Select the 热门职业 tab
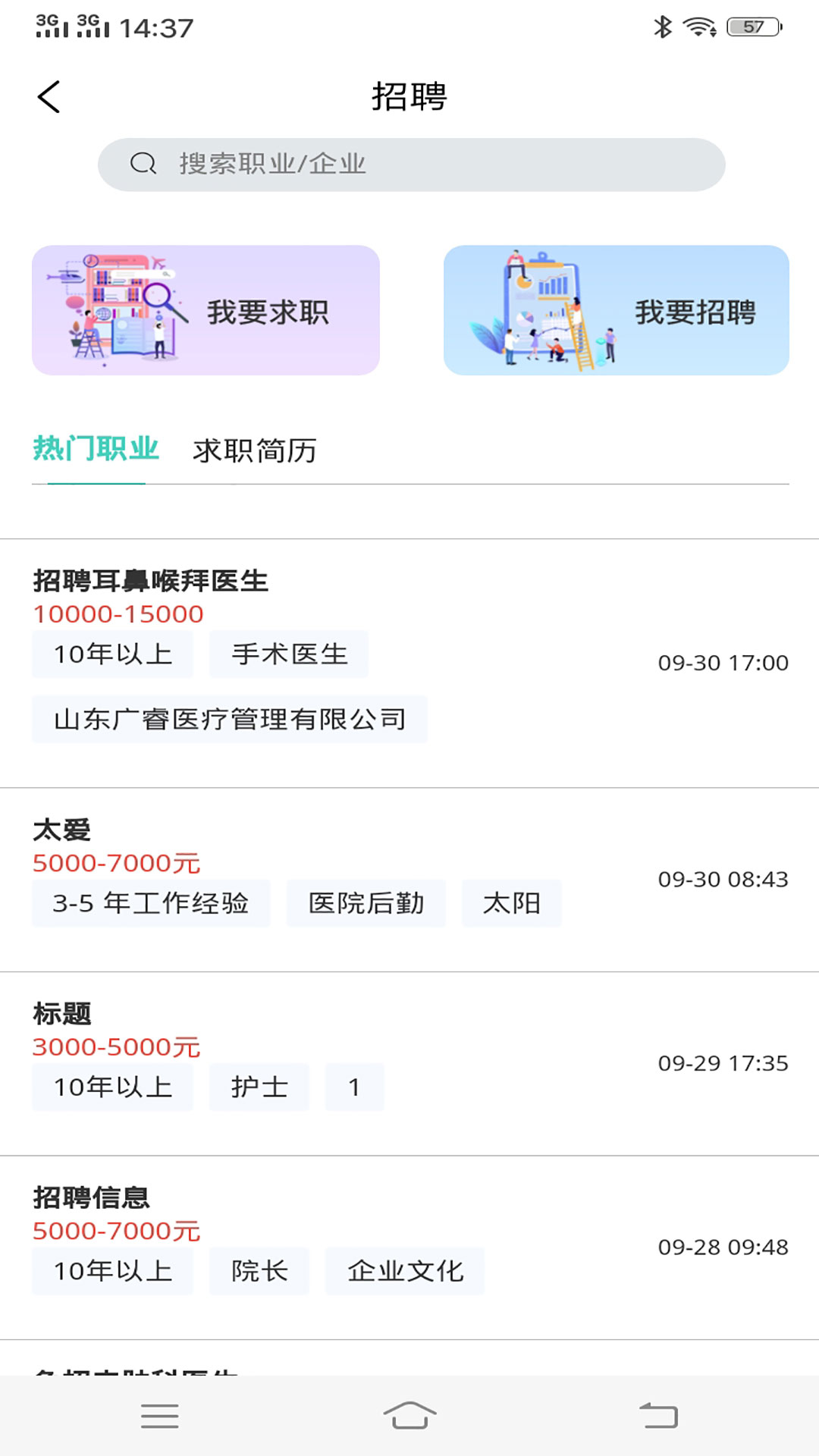This screenshot has height=1456, width=819. (x=96, y=450)
